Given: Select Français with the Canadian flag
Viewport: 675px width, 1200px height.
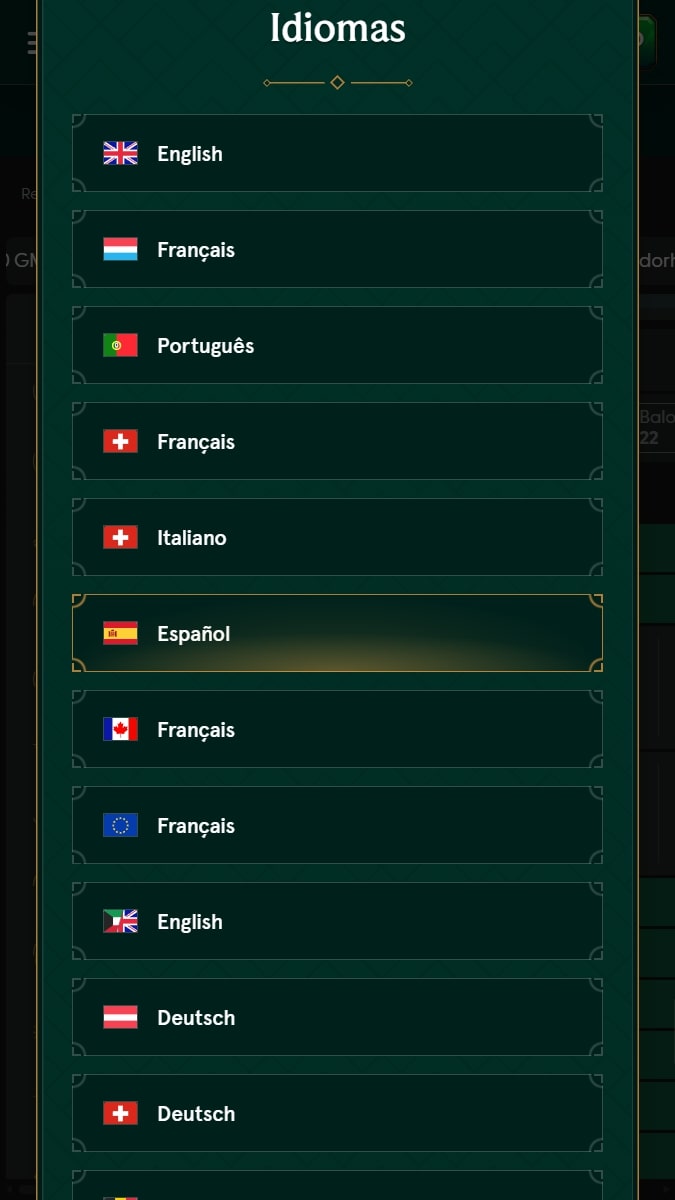Looking at the screenshot, I should coord(337,729).
